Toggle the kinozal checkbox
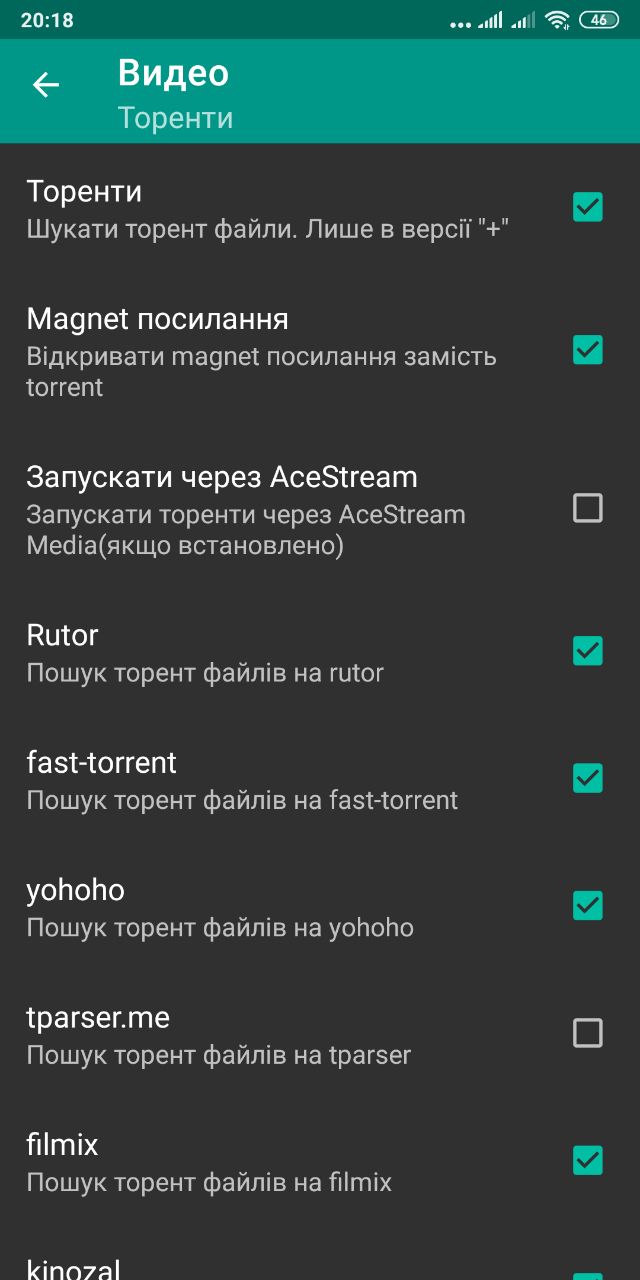Image resolution: width=640 pixels, height=1280 pixels. click(x=588, y=1274)
